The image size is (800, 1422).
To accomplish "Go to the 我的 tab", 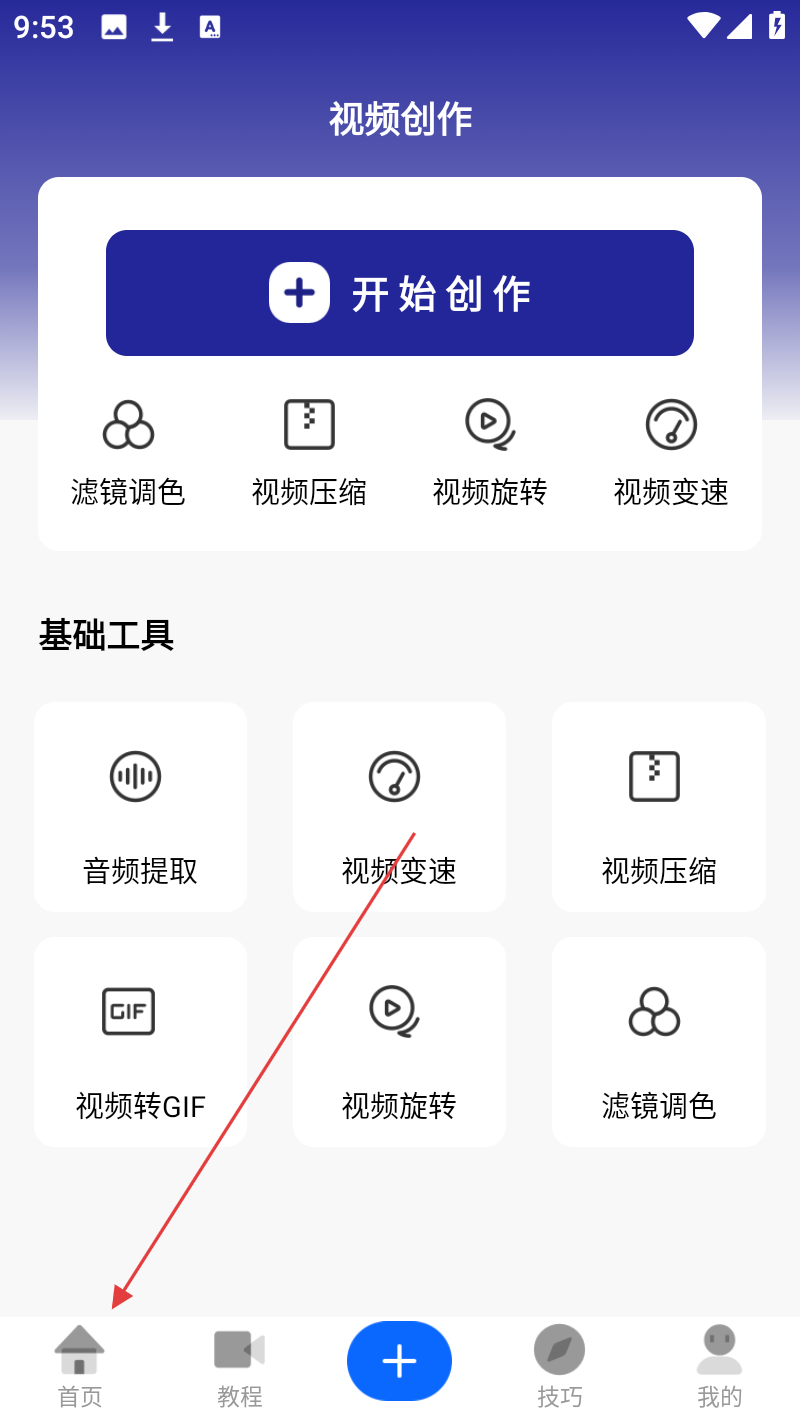I will coord(719,1367).
